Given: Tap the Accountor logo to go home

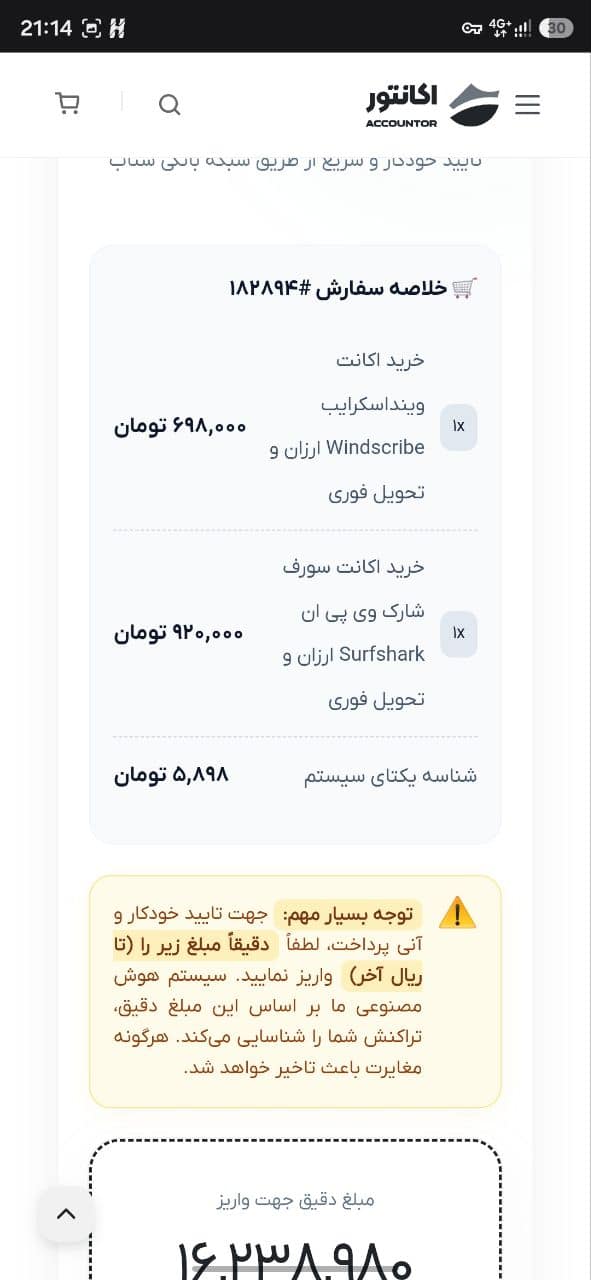Looking at the screenshot, I should [433, 104].
